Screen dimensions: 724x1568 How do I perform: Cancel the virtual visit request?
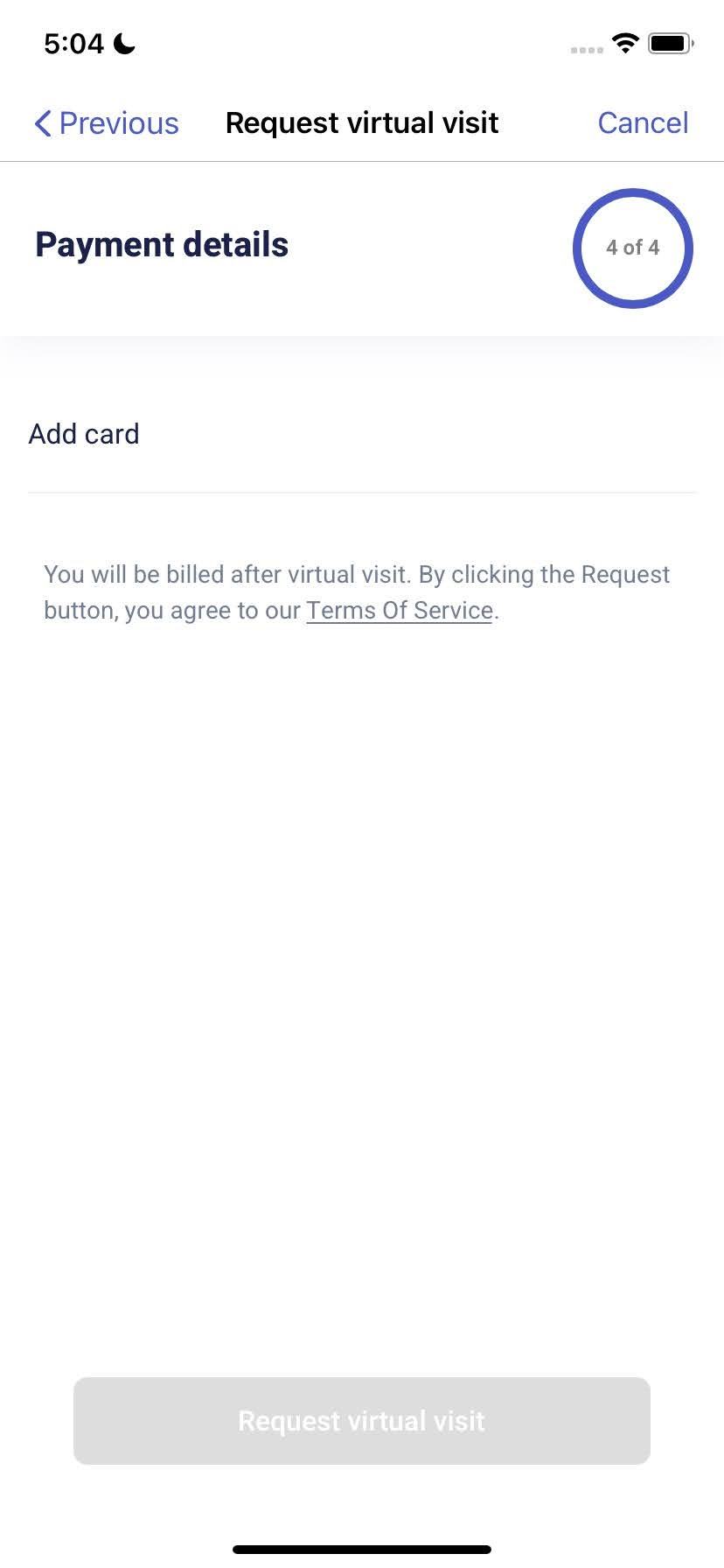pyautogui.click(x=643, y=123)
